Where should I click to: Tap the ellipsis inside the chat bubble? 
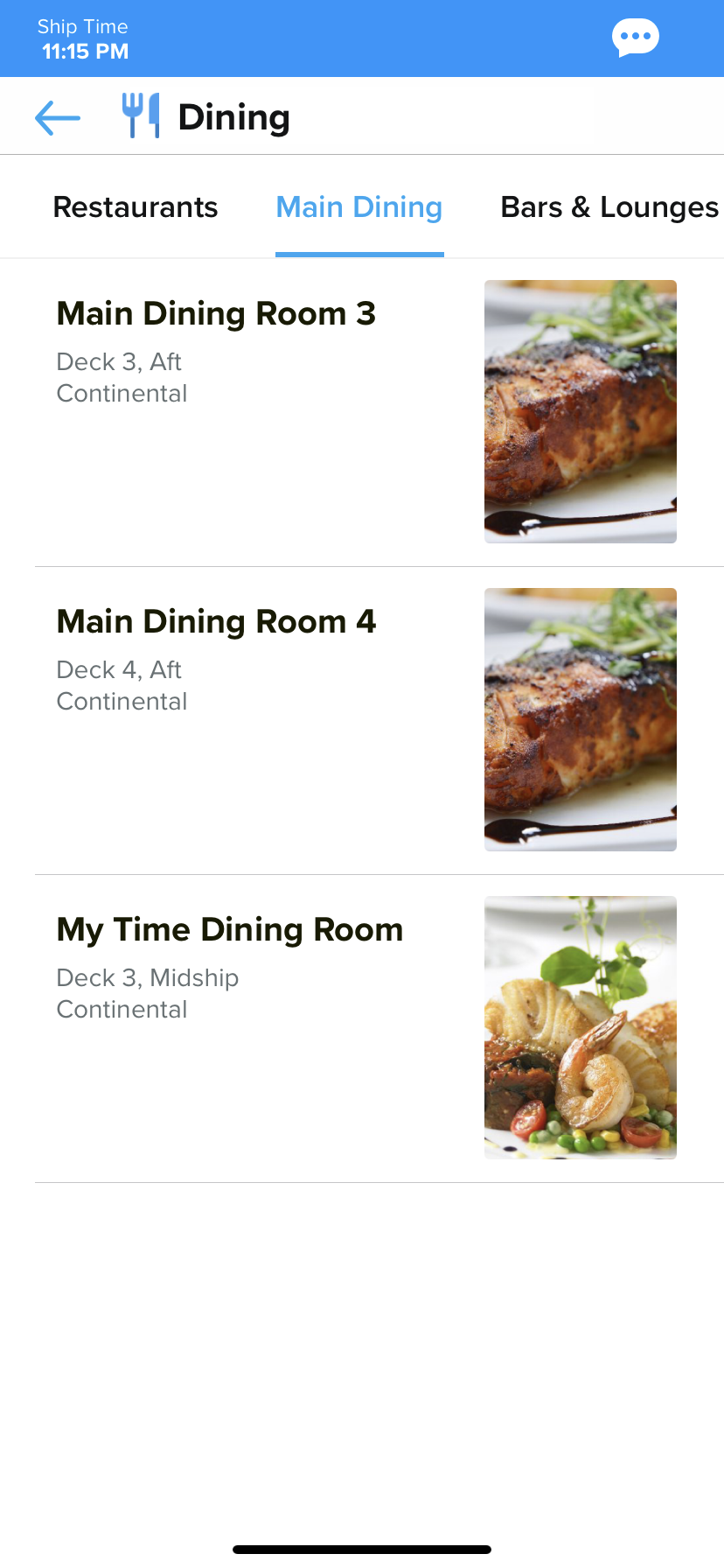click(636, 35)
